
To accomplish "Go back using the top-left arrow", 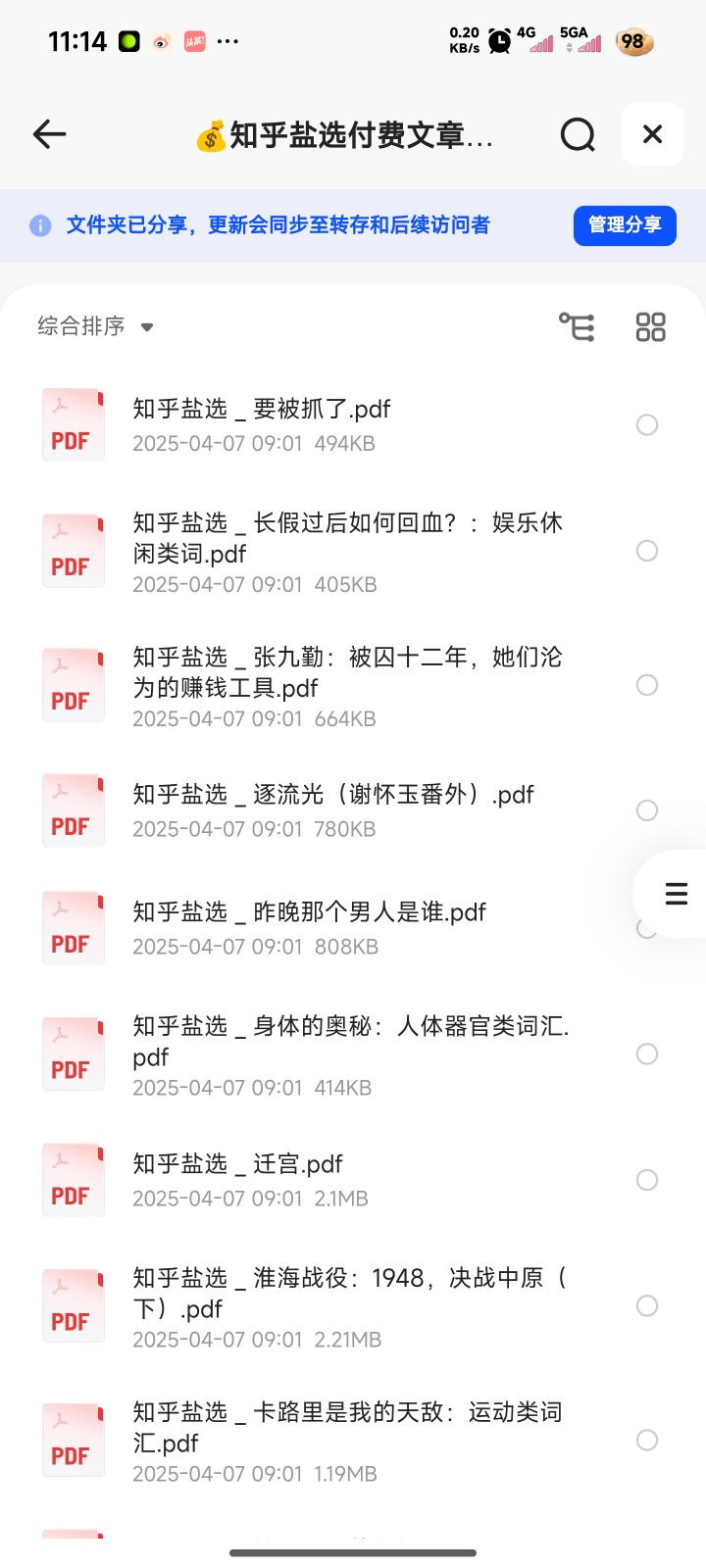I will click(49, 134).
